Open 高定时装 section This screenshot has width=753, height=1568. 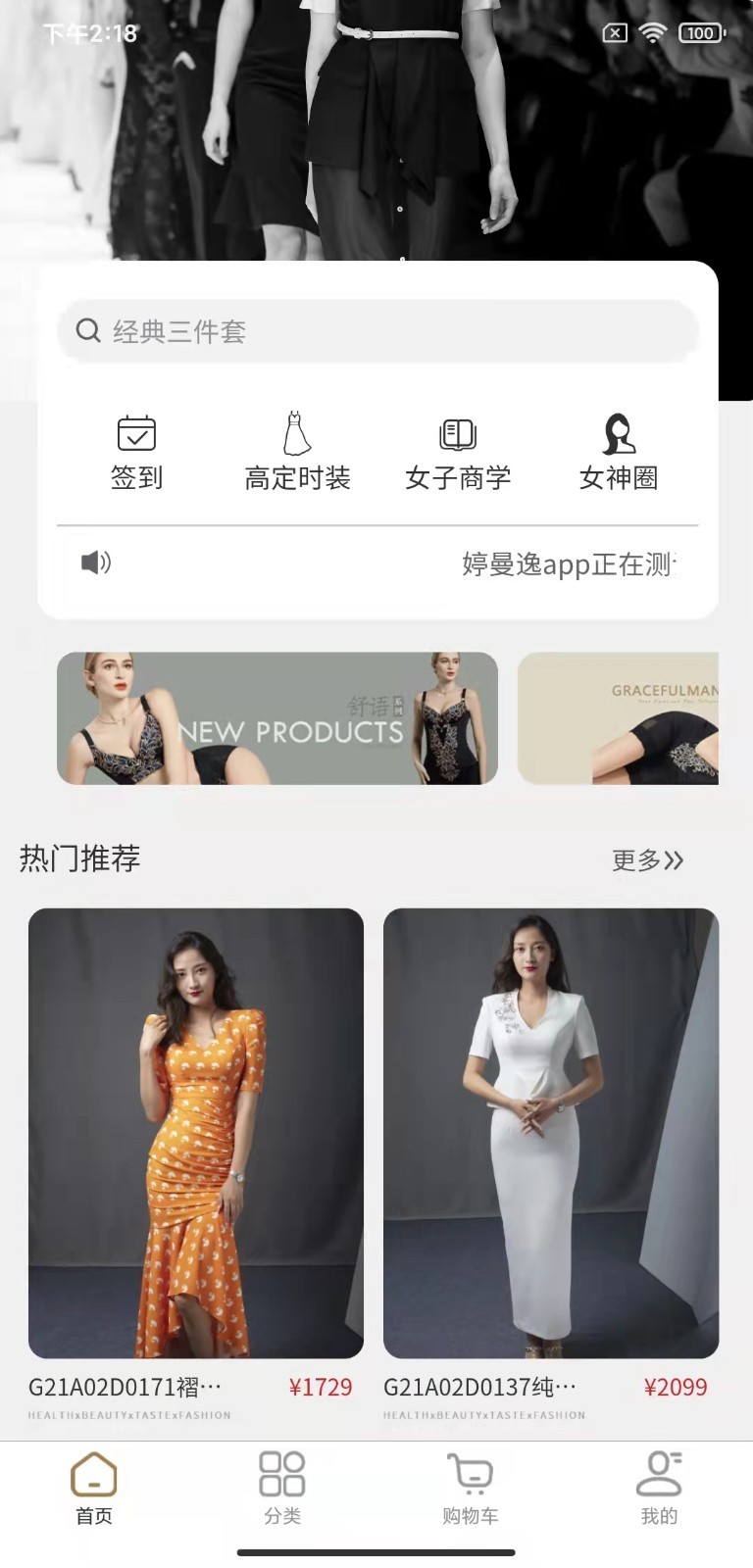pyautogui.click(x=297, y=453)
